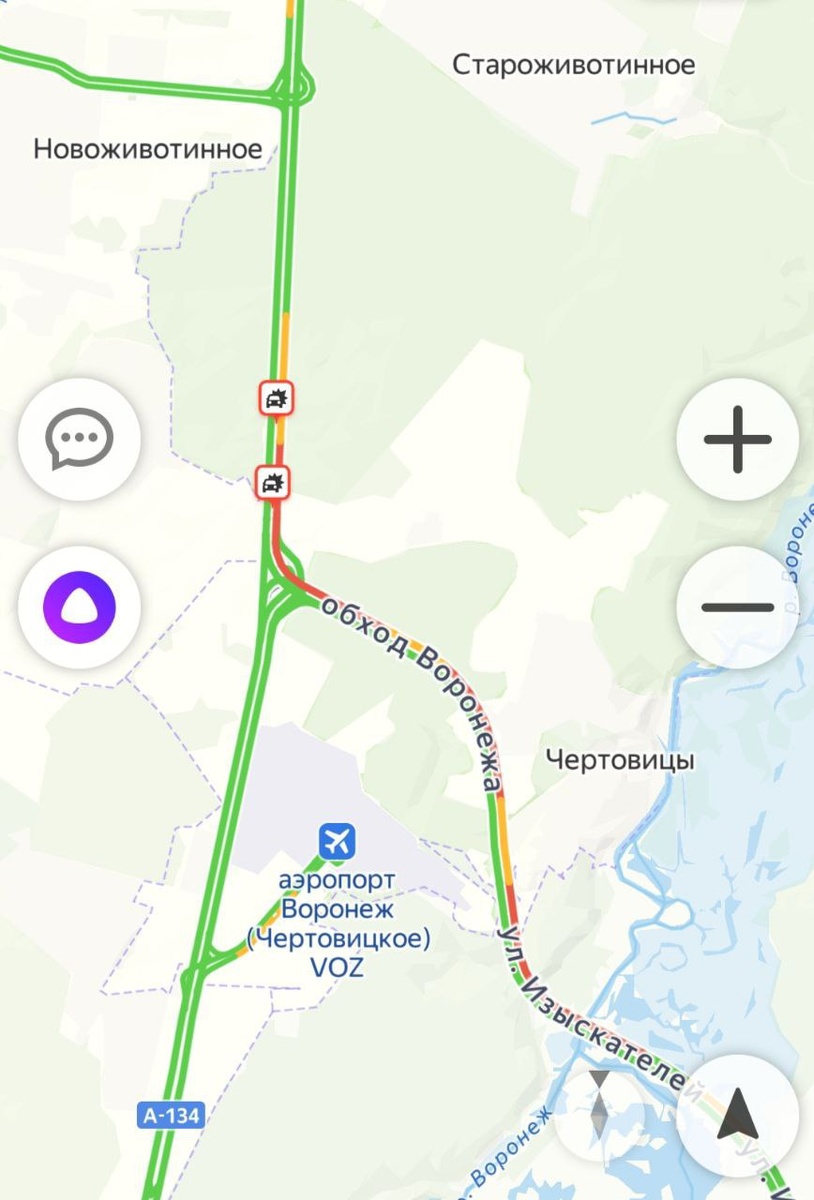Center map on my location
Screen dimensions: 814x1200
coord(738,1114)
